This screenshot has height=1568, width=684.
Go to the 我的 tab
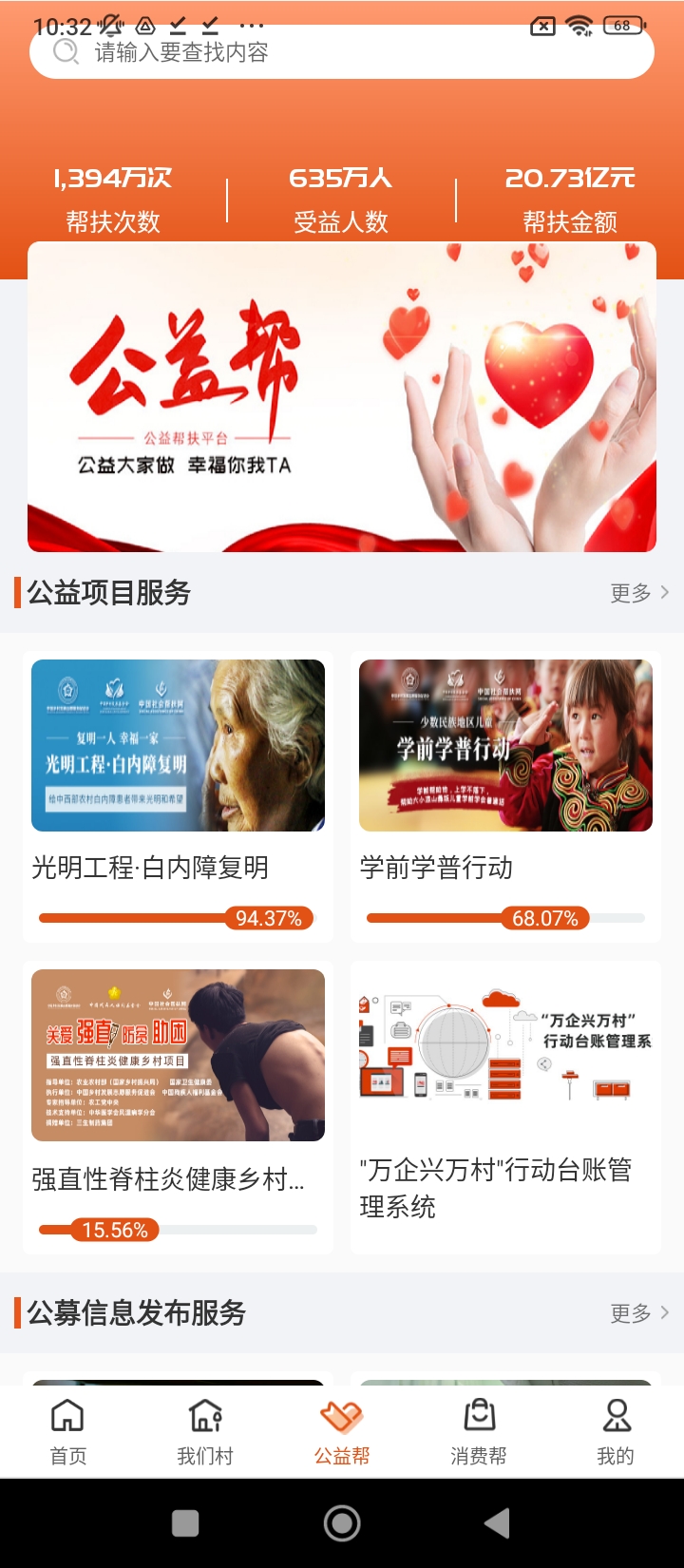coord(616,1432)
